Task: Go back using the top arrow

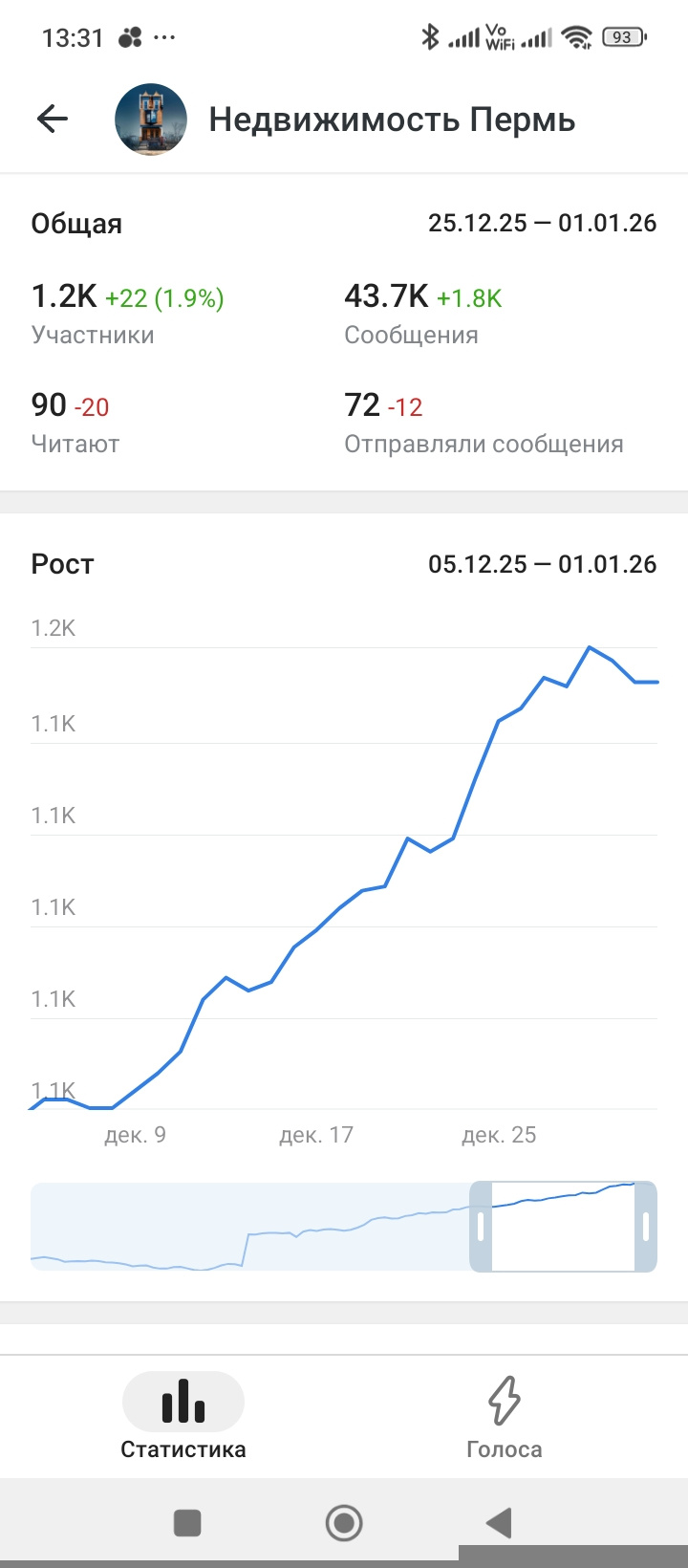Action: [x=53, y=119]
